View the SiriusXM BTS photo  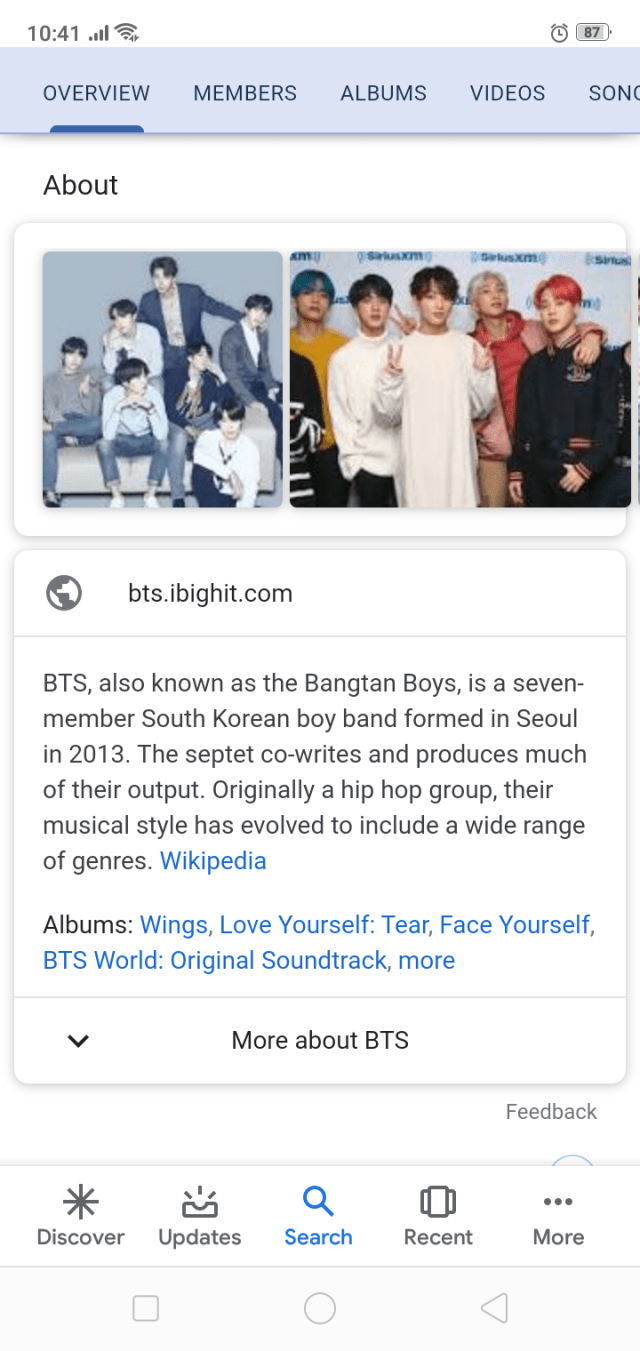(x=460, y=379)
